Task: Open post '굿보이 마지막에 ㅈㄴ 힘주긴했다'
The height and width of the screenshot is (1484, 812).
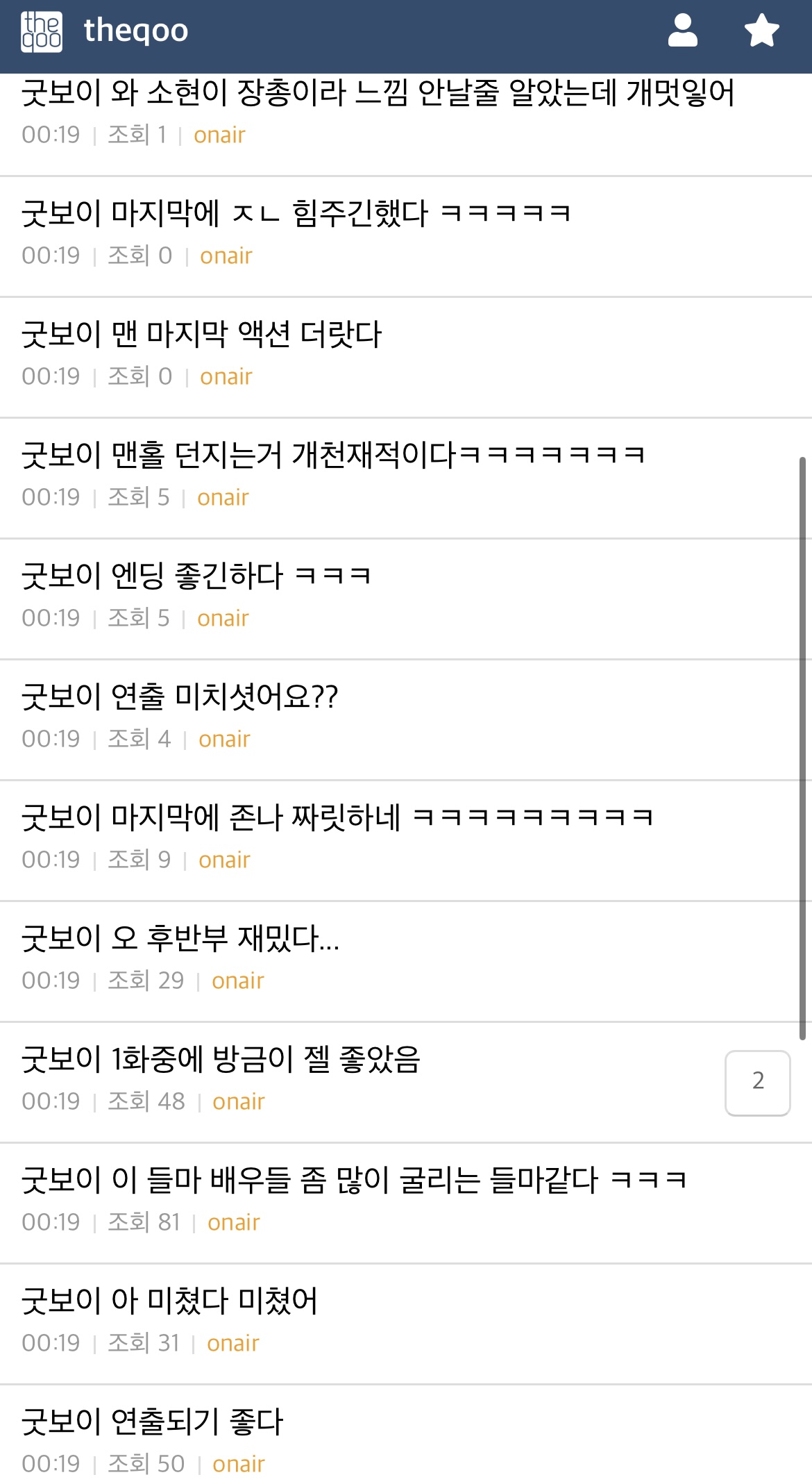Action: coord(296,213)
